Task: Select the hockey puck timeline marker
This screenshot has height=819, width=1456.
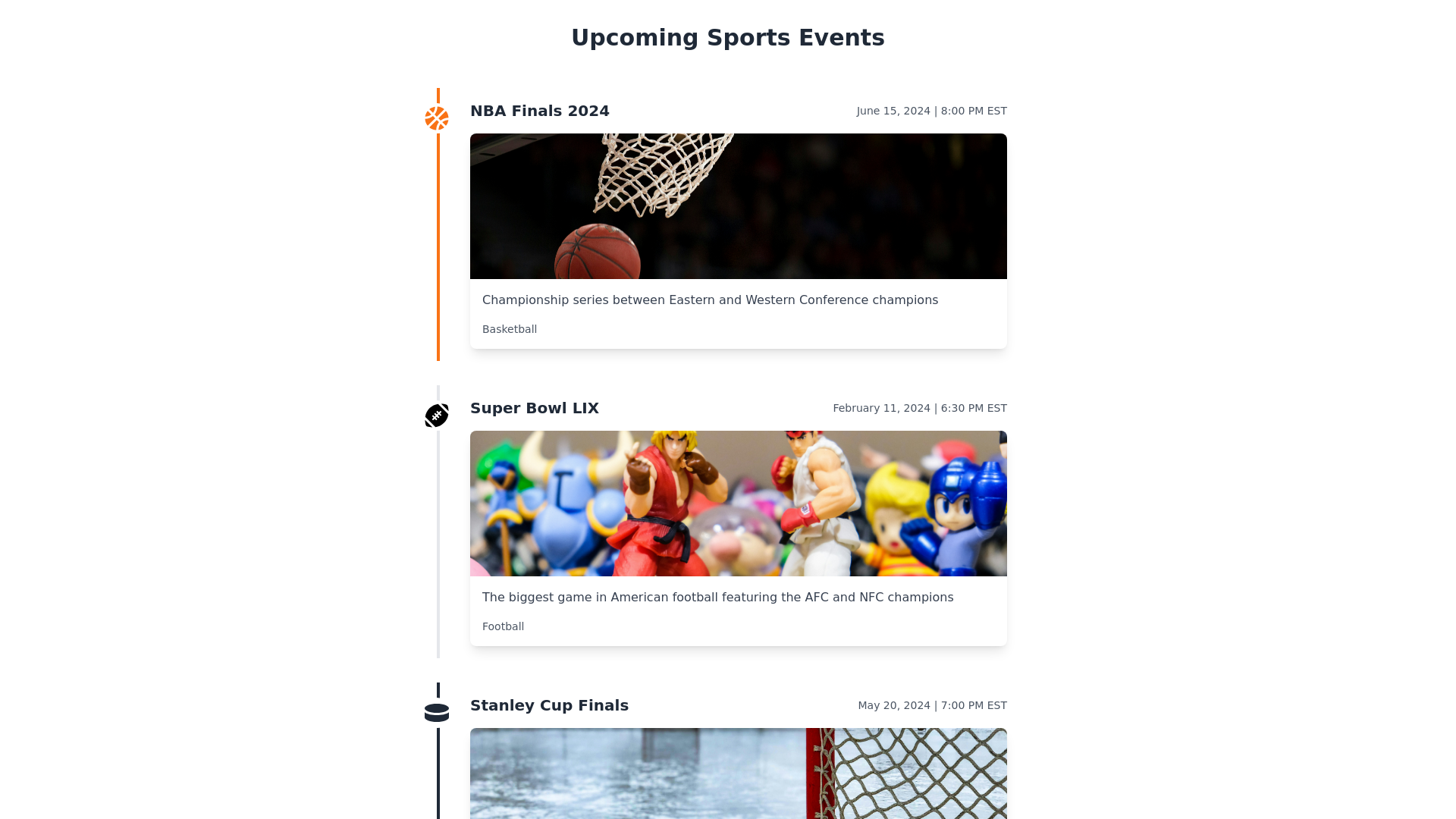Action: coord(437,713)
